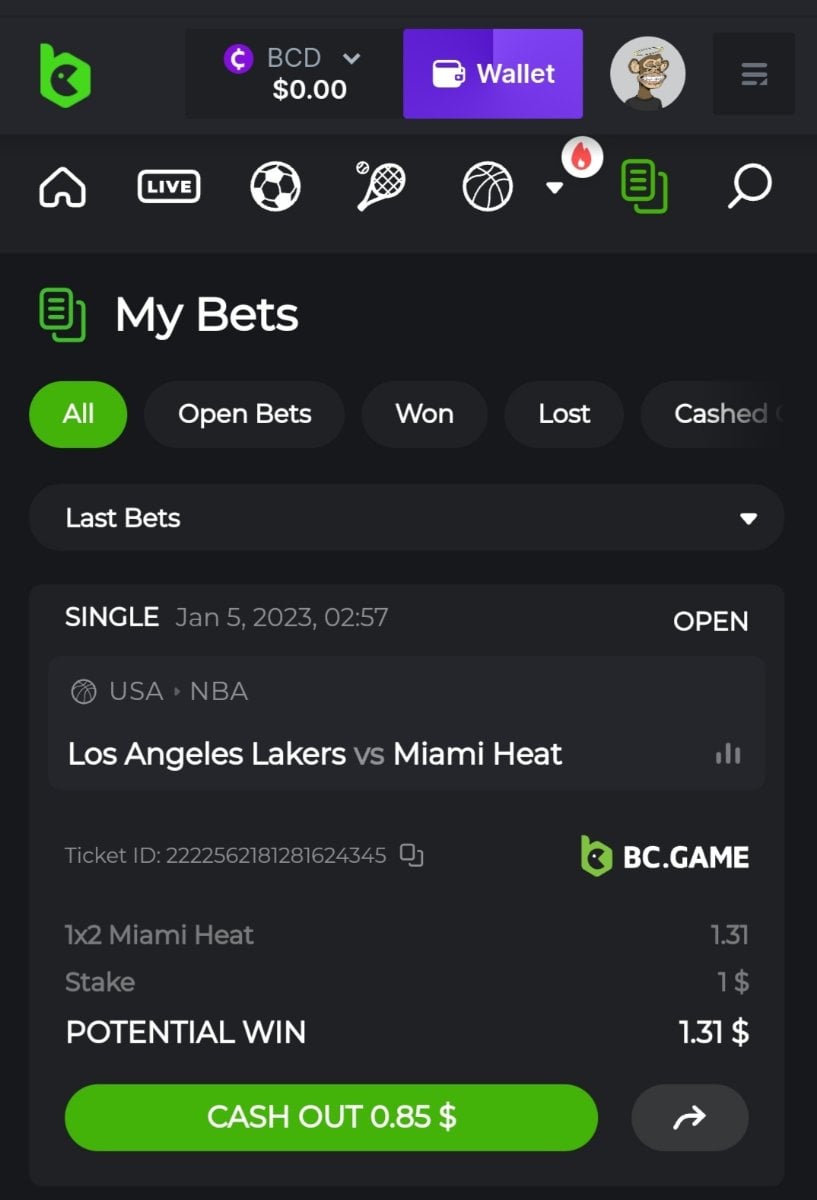Open the hamburger menu
Image resolution: width=817 pixels, height=1200 pixels.
click(x=753, y=74)
